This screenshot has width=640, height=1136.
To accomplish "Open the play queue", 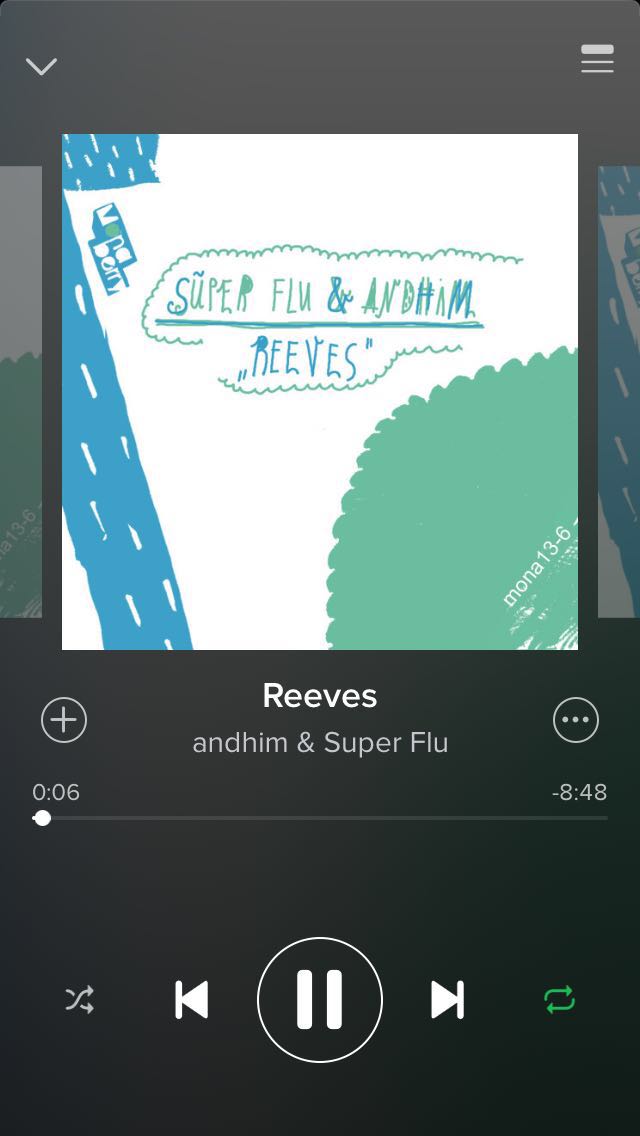I will point(597,59).
